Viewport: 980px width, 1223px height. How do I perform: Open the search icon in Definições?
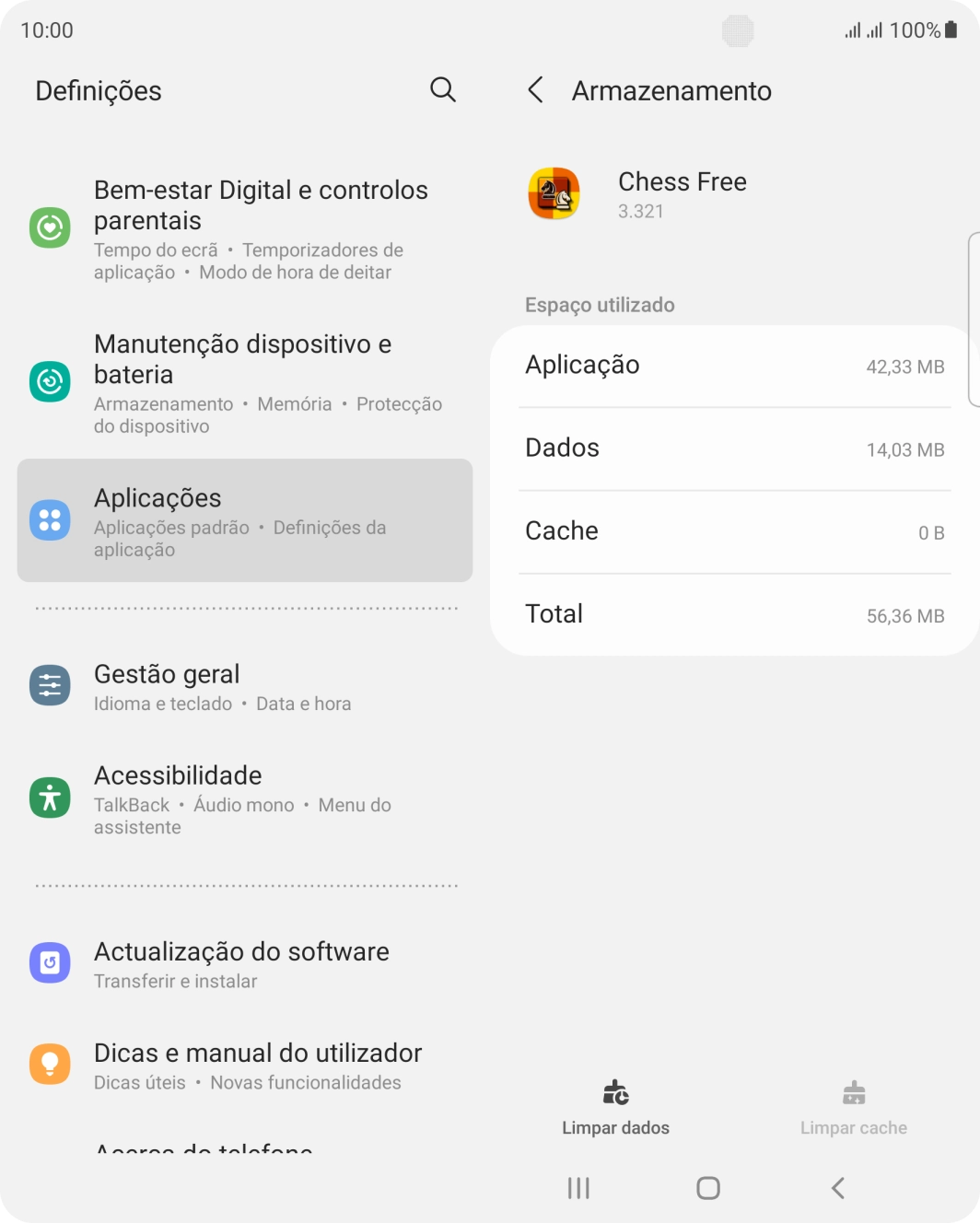pos(442,89)
